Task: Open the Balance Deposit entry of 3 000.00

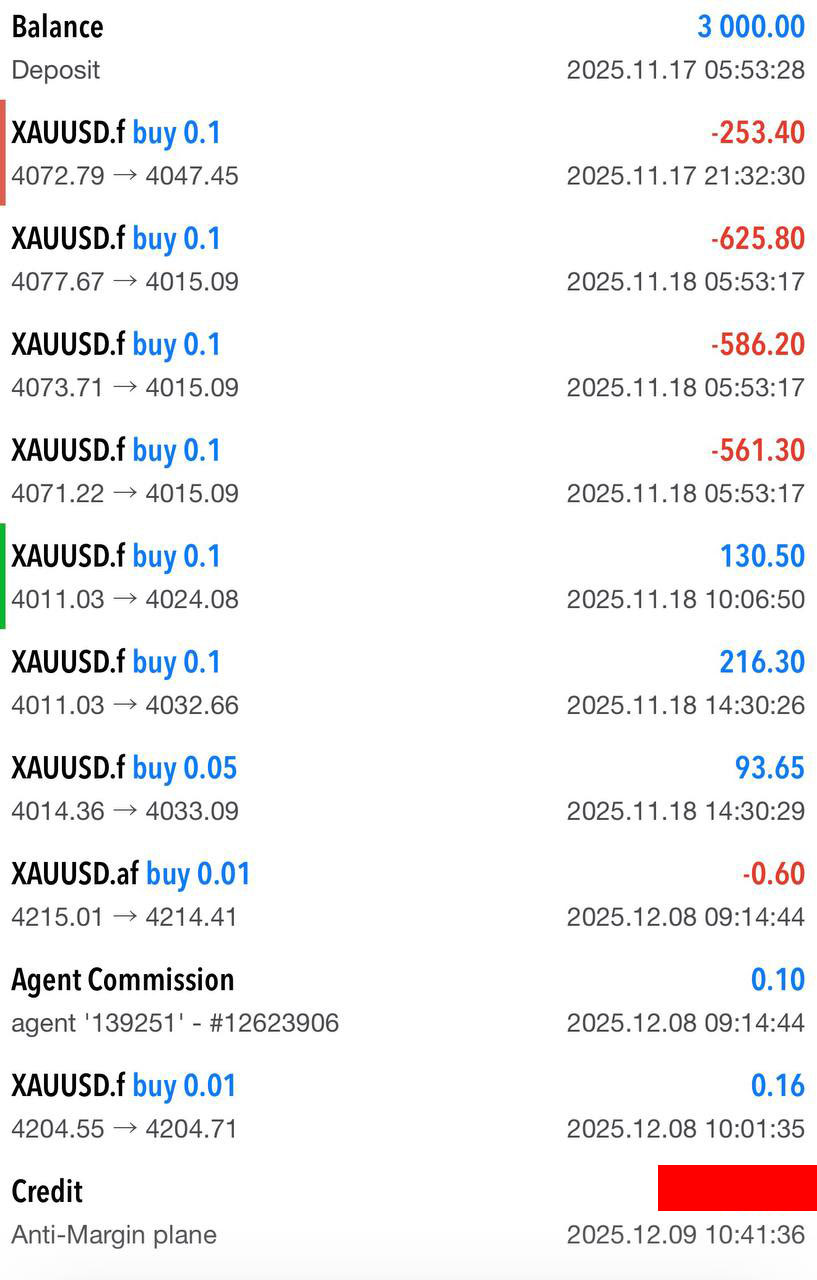Action: 408,48
